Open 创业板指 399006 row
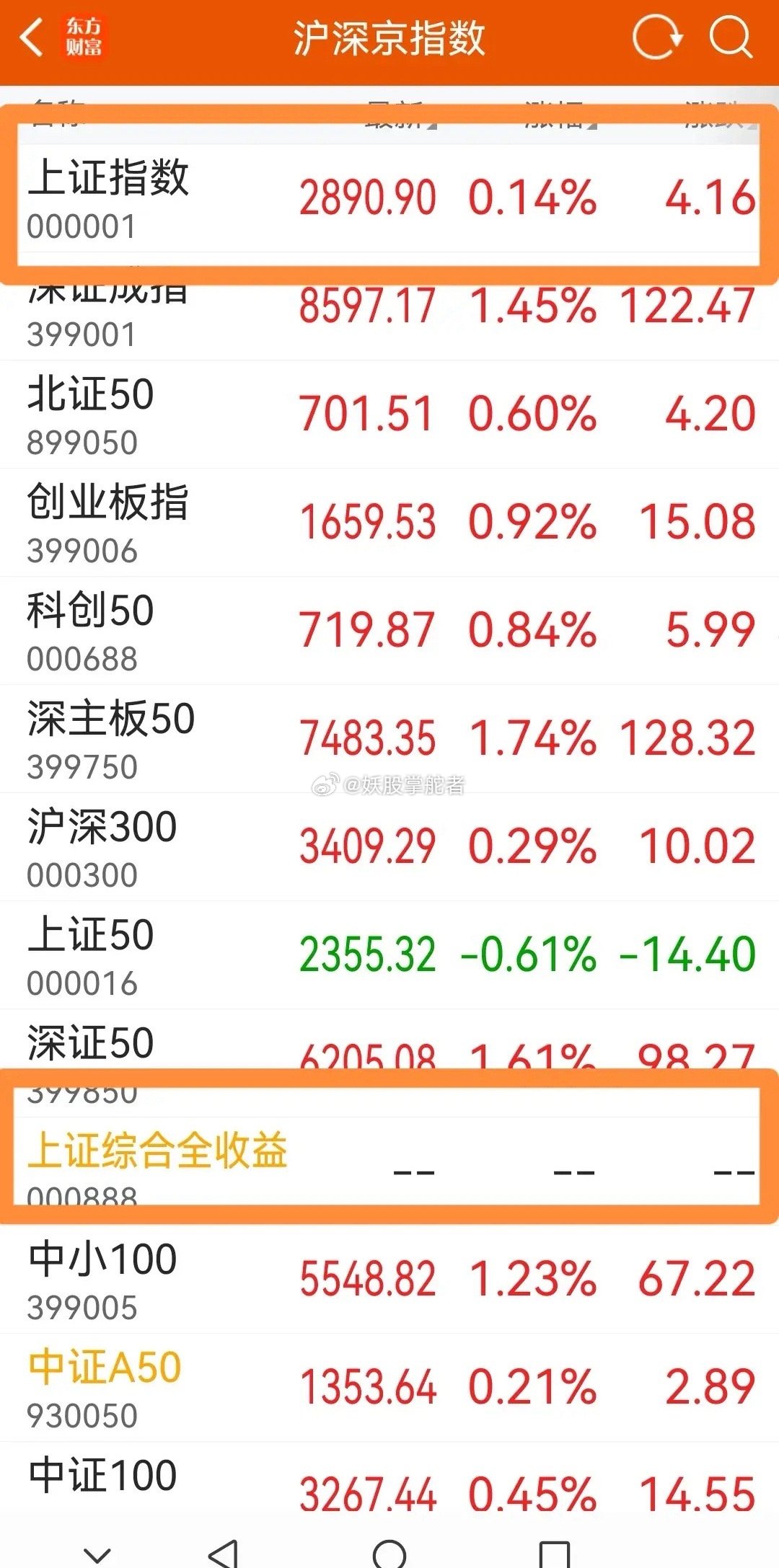The width and height of the screenshot is (779, 1568). coord(389,523)
